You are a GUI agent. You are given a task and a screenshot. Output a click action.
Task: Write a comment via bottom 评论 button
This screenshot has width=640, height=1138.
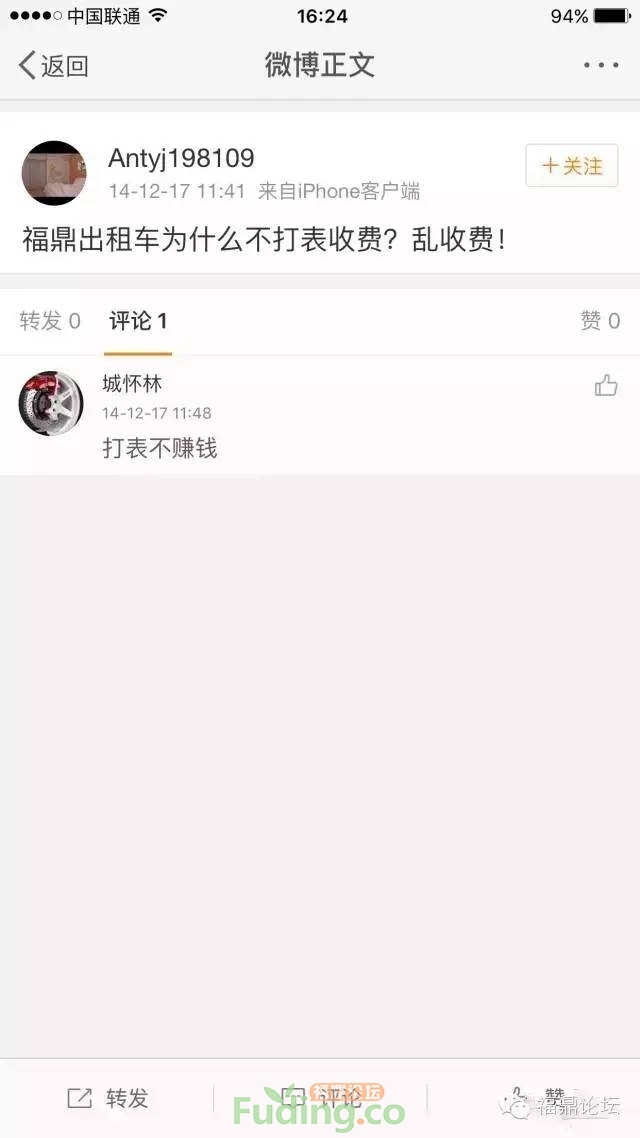click(320, 1098)
